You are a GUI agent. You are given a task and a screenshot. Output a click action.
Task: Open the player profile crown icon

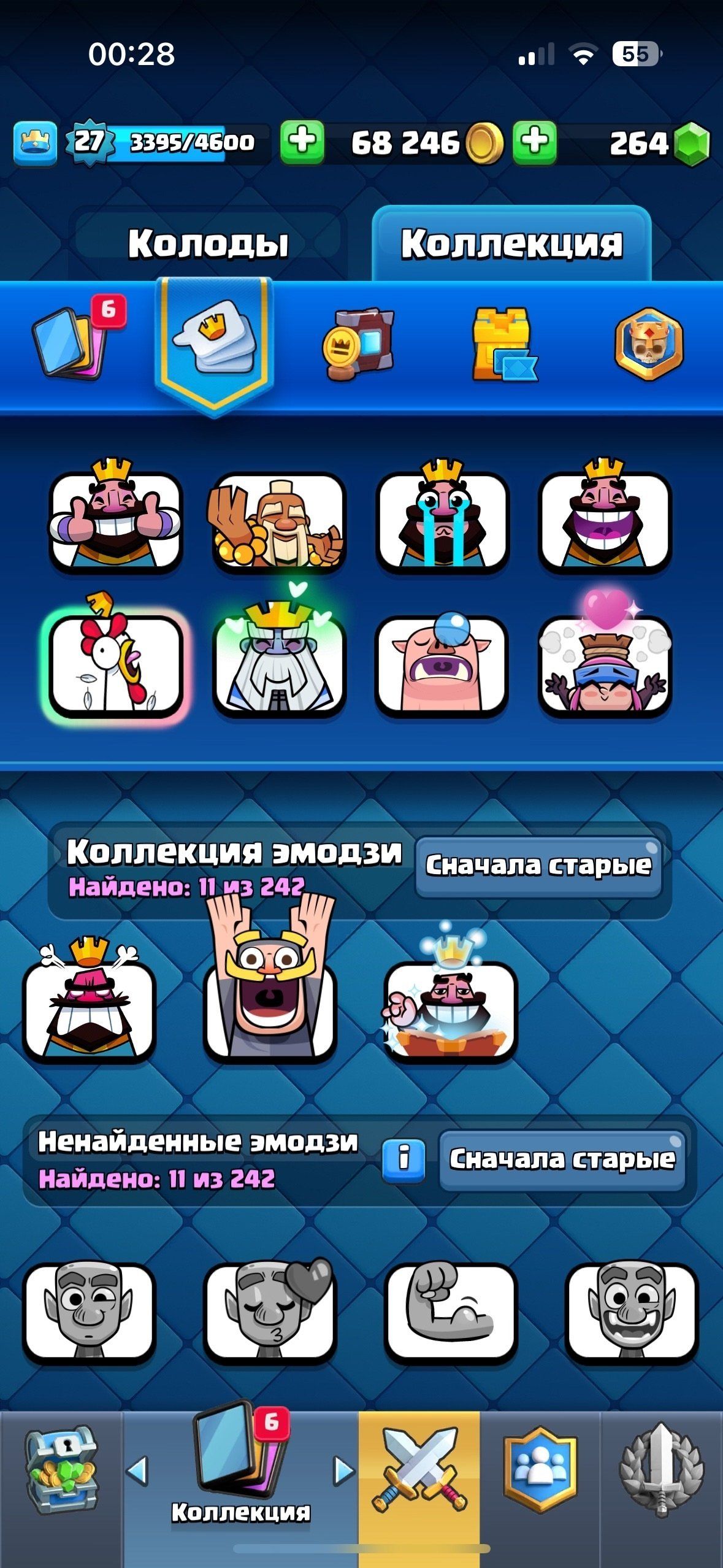(36, 142)
